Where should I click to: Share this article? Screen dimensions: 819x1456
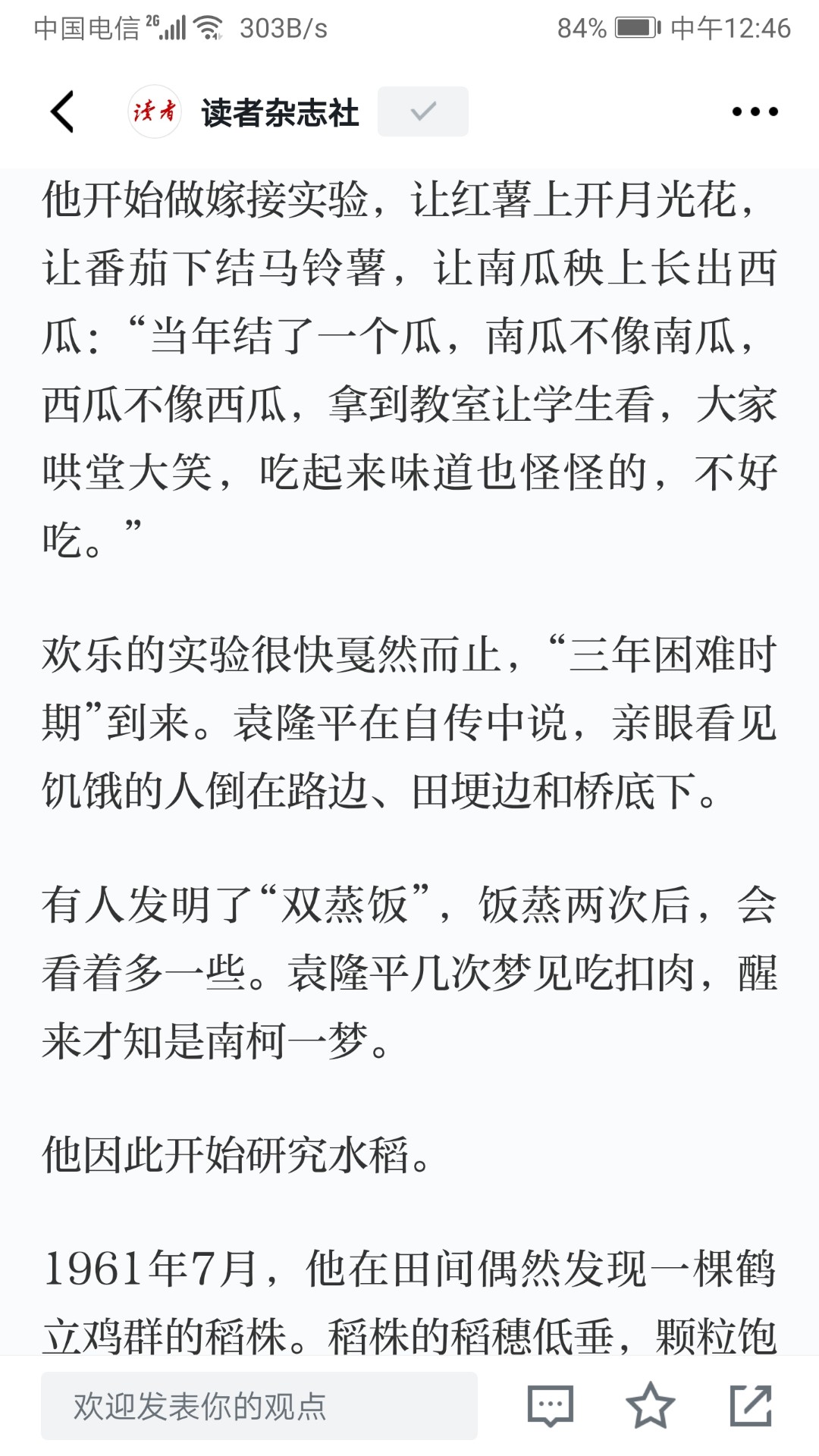pos(751,1405)
